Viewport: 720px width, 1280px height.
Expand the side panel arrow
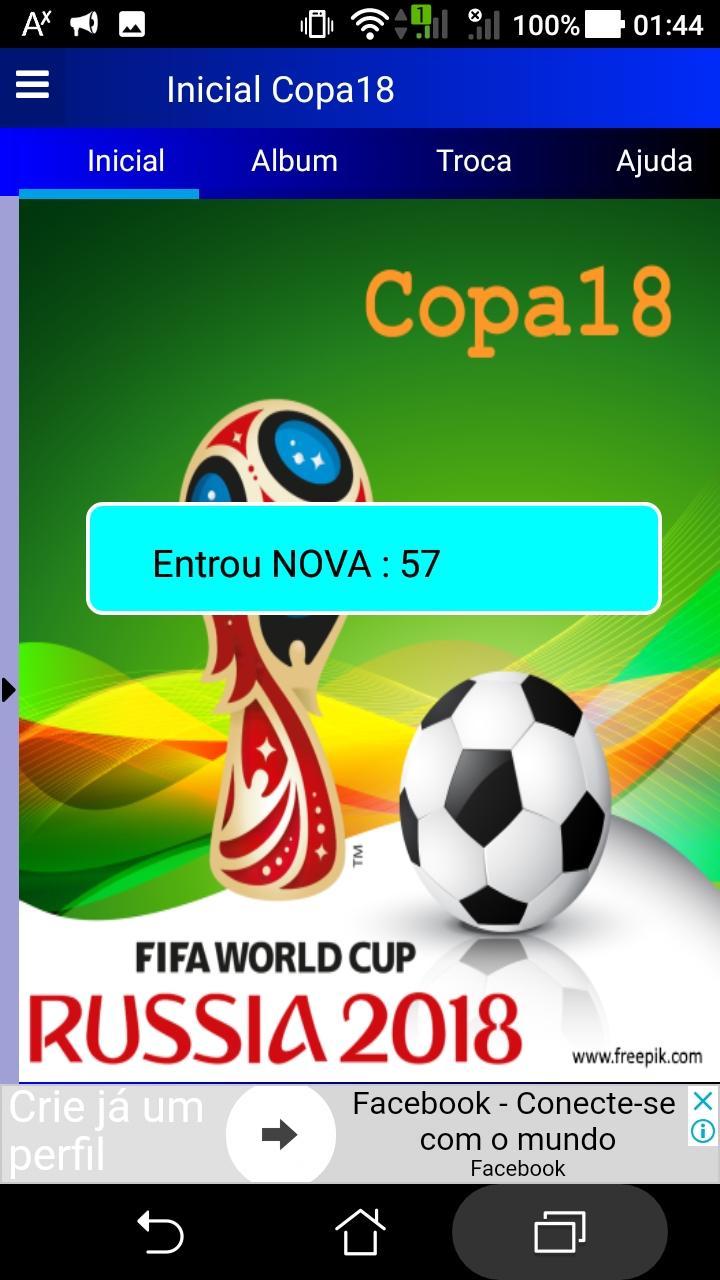tap(9, 689)
